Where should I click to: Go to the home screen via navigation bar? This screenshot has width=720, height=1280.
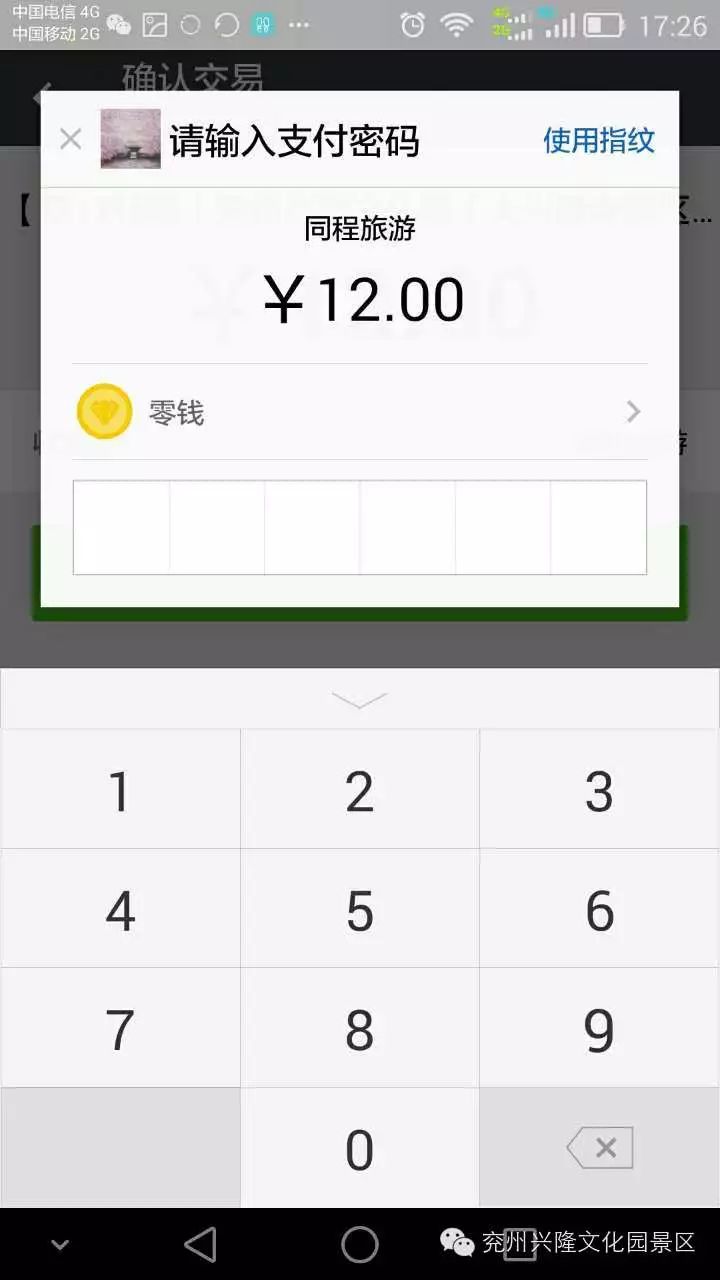[x=360, y=1245]
